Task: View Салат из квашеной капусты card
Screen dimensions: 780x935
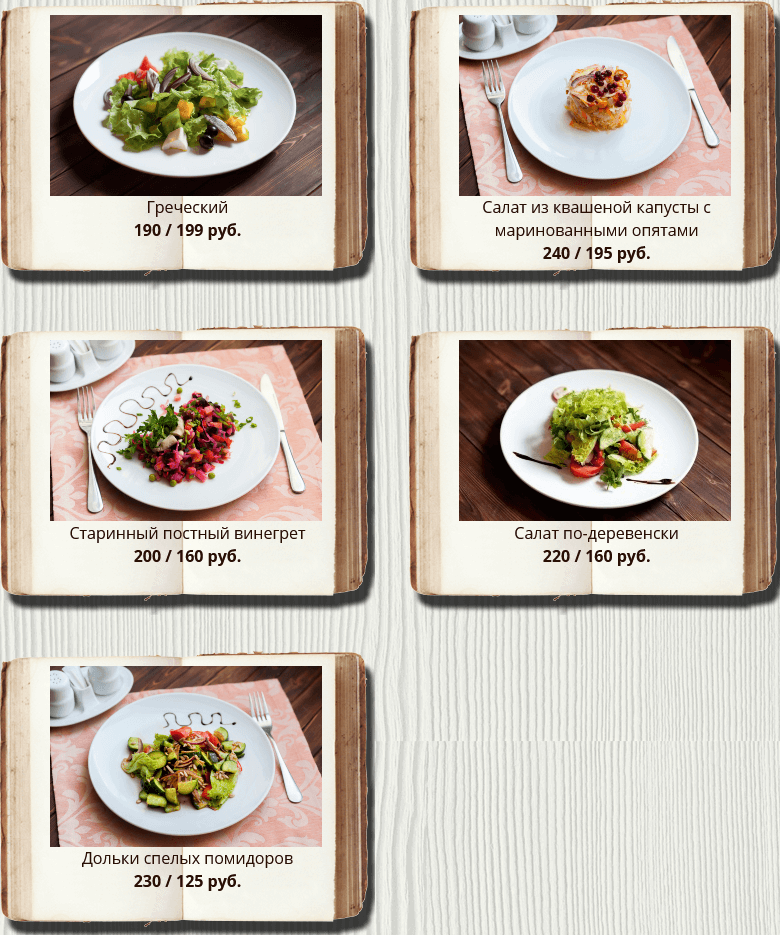Action: pos(595,106)
